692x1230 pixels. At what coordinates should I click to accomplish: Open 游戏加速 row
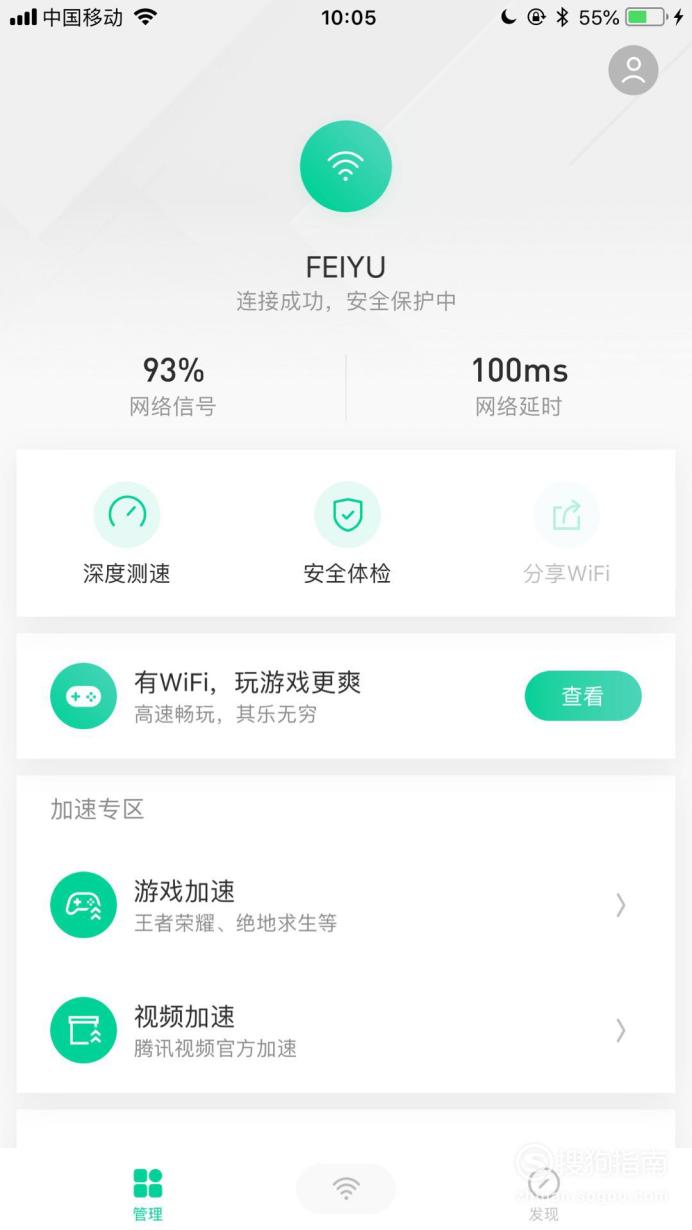[x=346, y=905]
